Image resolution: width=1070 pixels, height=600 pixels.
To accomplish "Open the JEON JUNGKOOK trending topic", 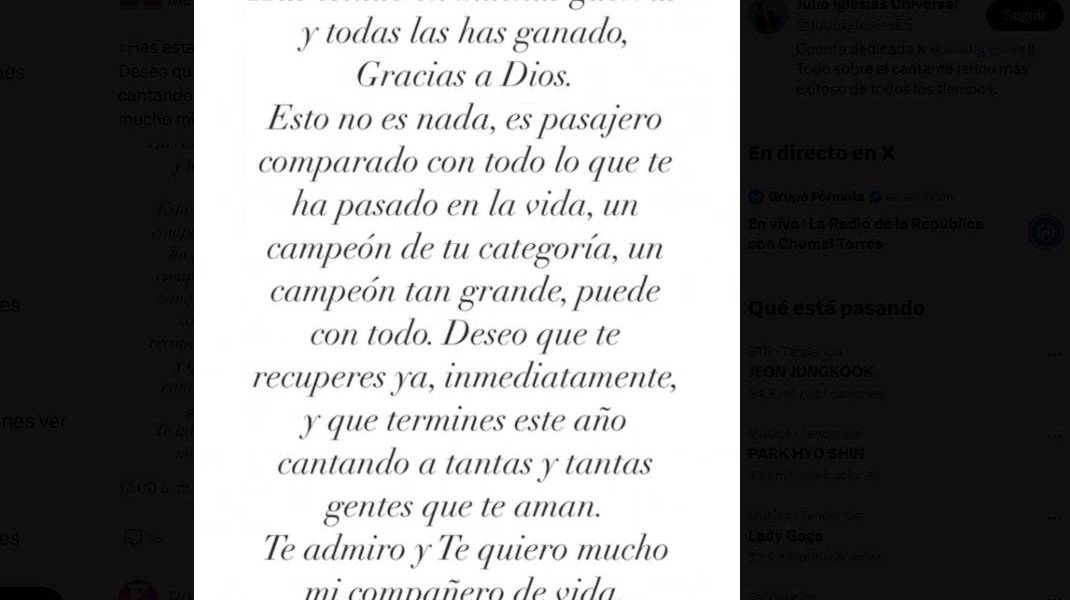I will (x=811, y=372).
